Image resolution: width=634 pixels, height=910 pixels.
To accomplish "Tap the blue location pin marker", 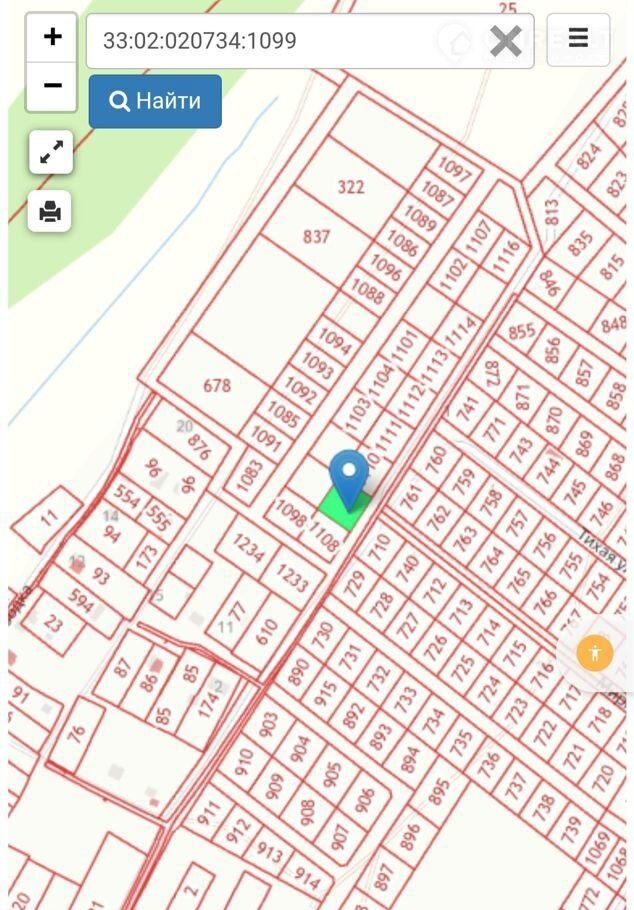I will pos(349,476).
